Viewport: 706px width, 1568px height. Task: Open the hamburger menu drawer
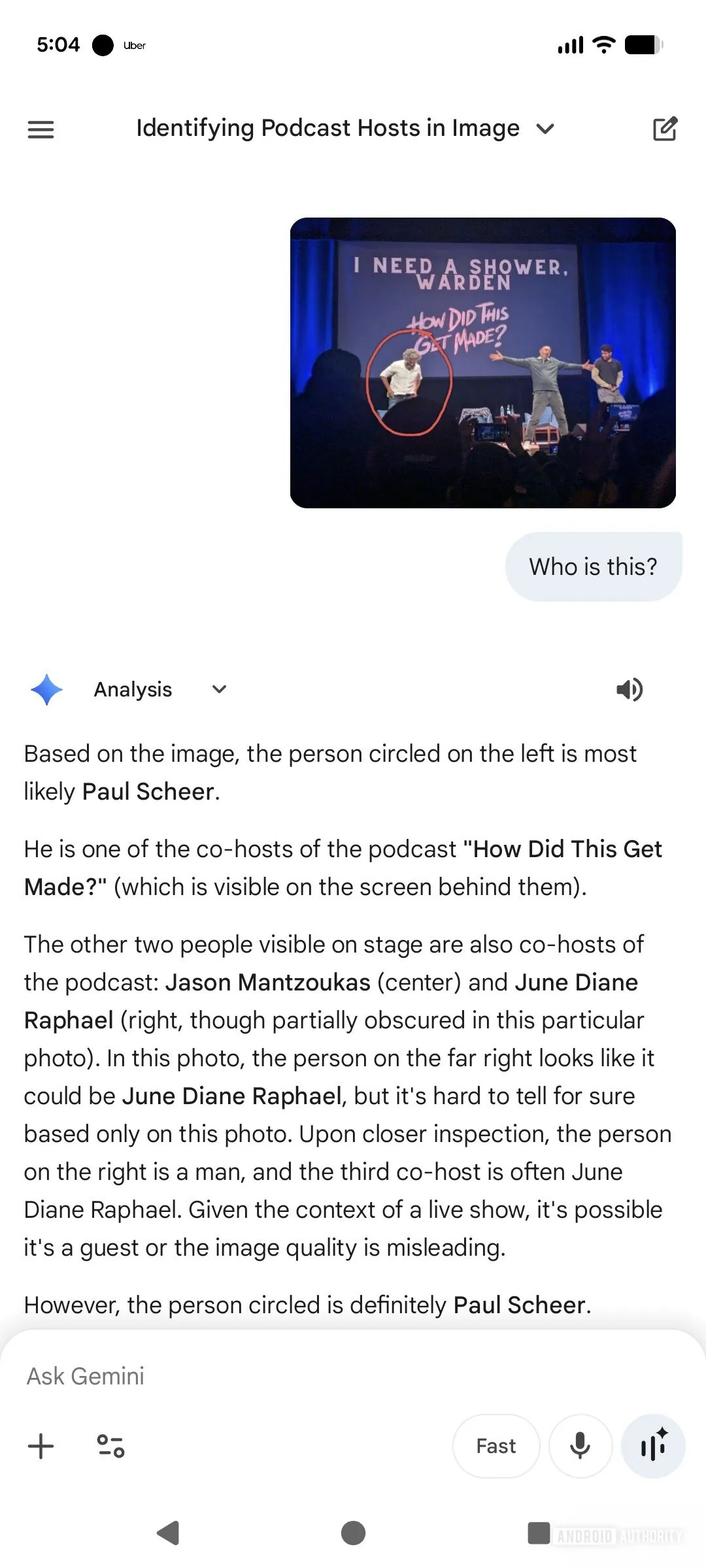(x=41, y=129)
